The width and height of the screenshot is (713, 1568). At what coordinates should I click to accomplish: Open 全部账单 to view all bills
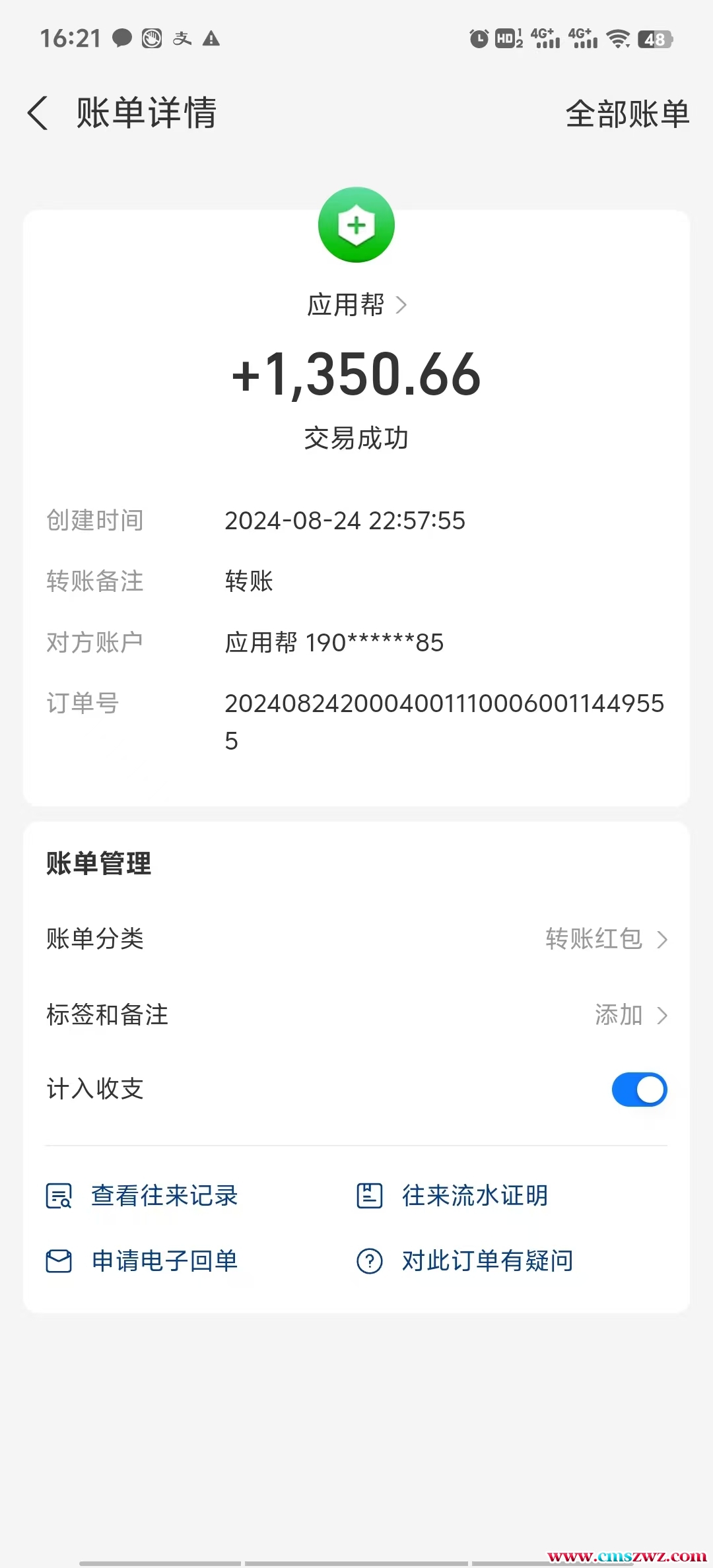click(x=627, y=114)
